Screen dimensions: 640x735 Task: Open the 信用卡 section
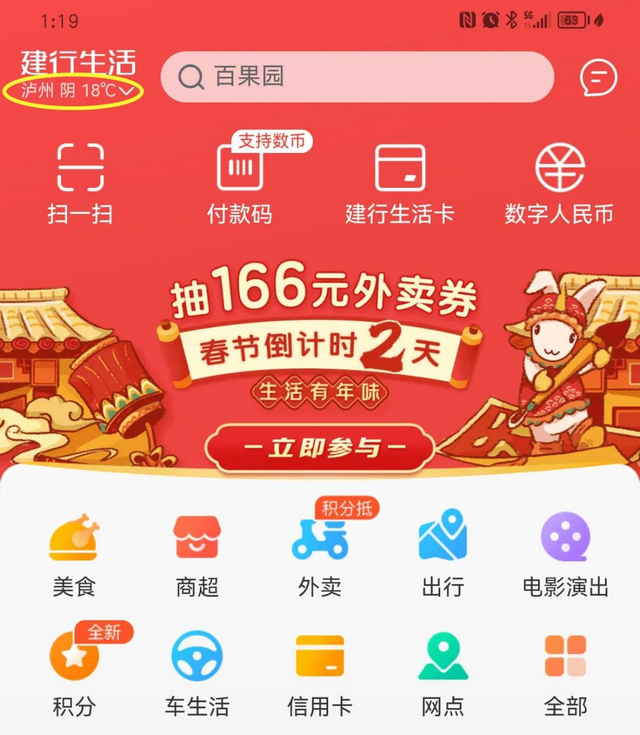(x=320, y=674)
